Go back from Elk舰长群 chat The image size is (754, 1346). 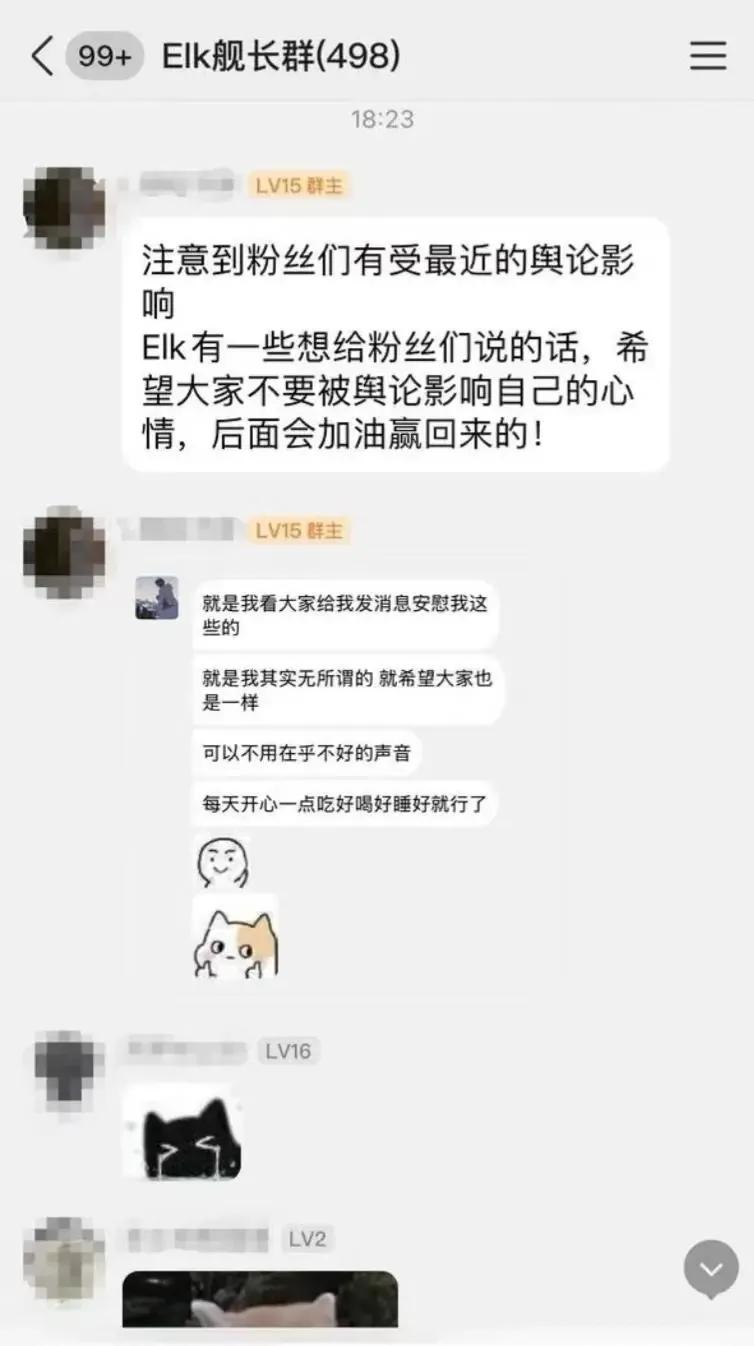point(41,56)
